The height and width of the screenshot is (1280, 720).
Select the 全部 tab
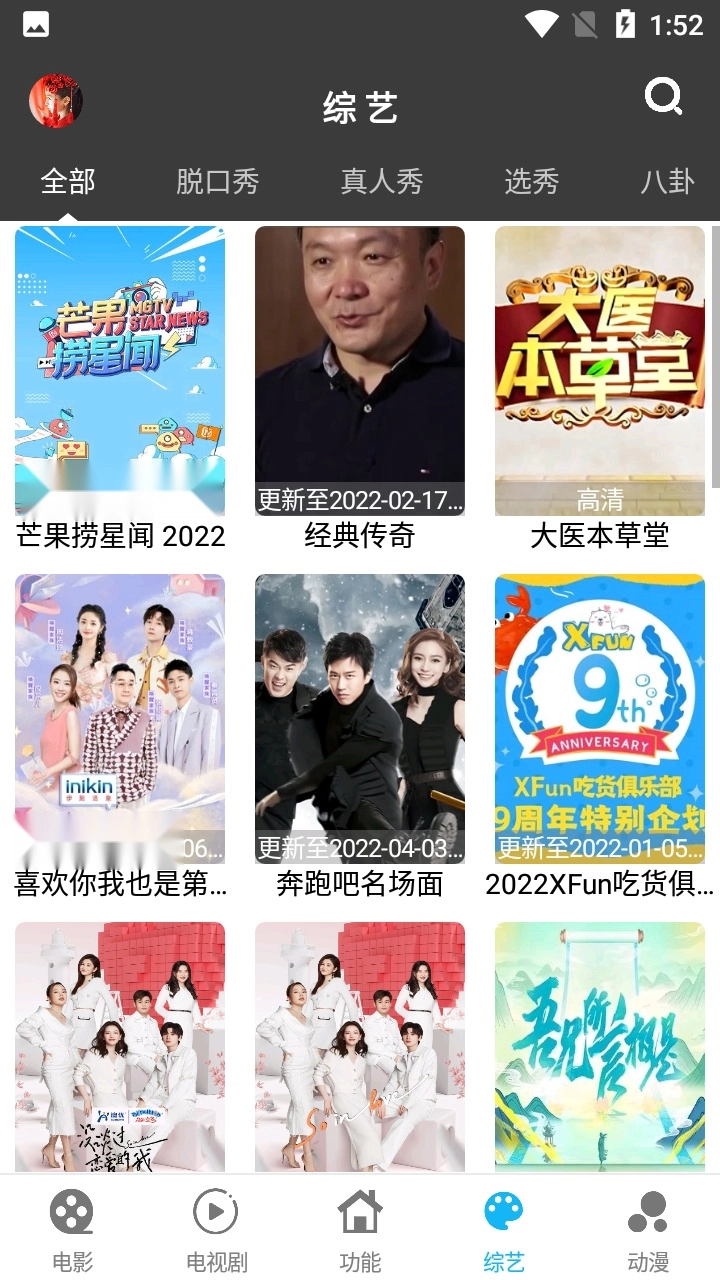pyautogui.click(x=68, y=181)
